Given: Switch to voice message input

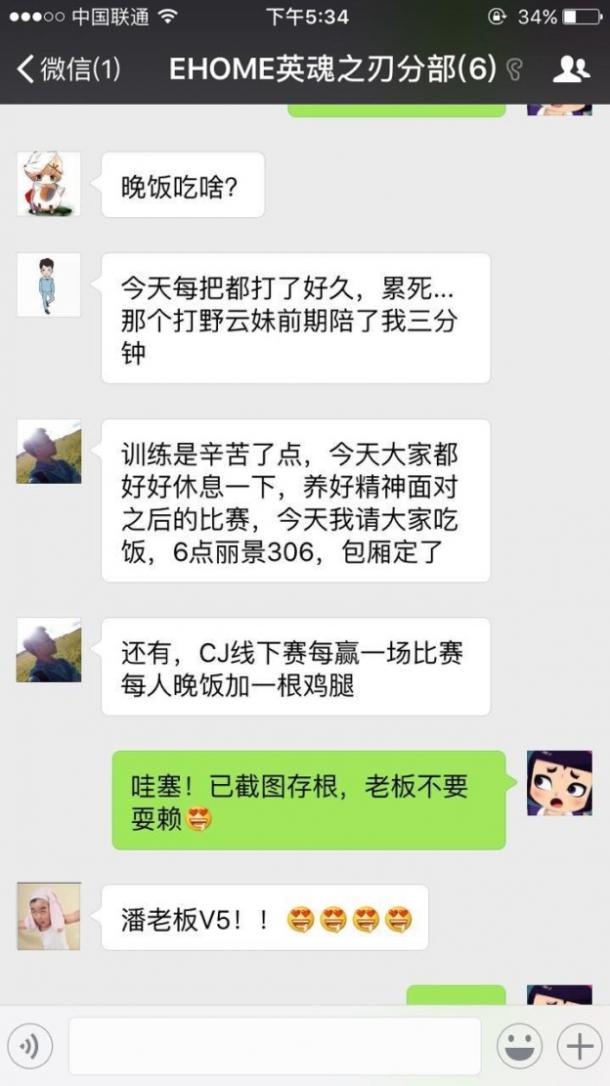Looking at the screenshot, I should coord(30,1046).
